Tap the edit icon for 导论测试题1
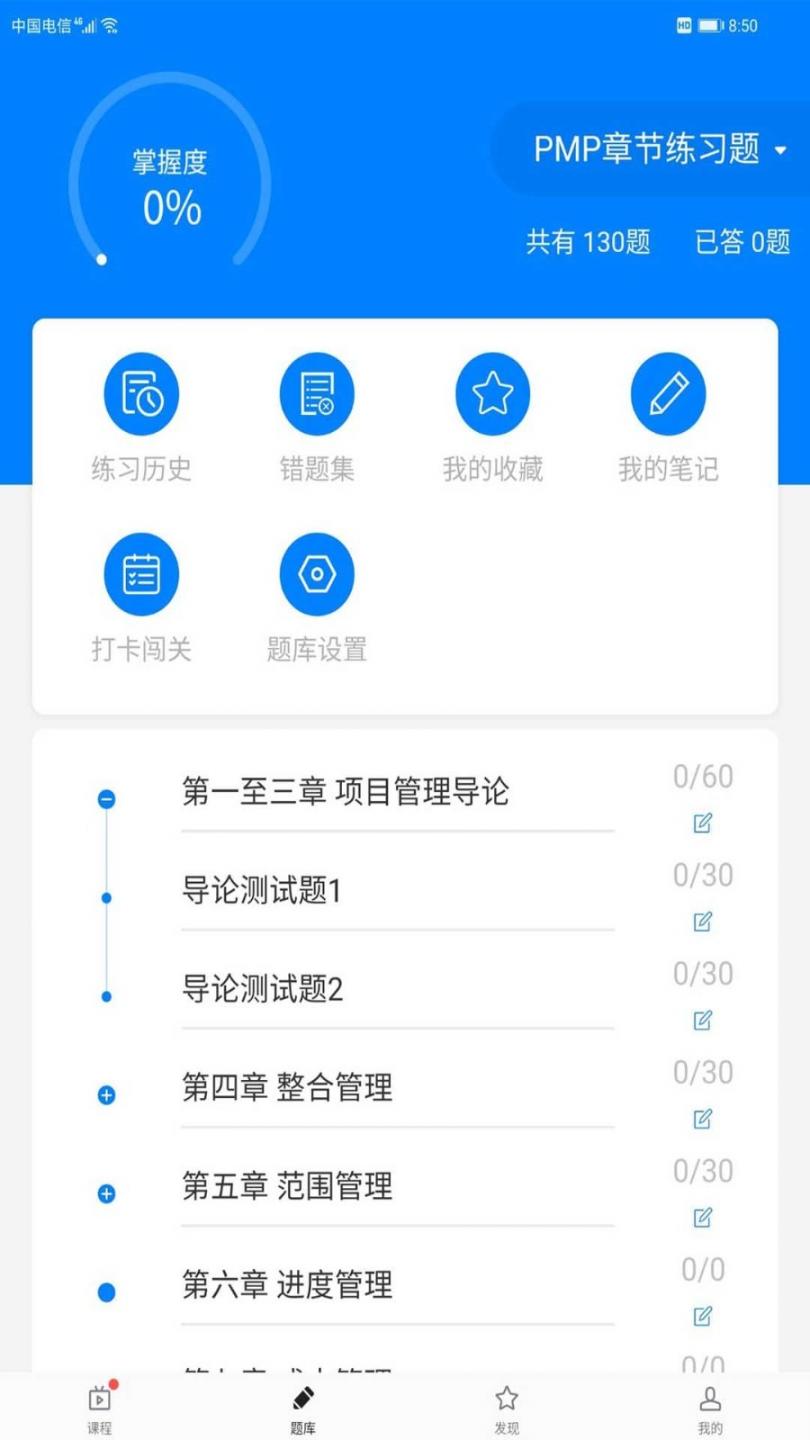Viewport: 810px width, 1440px height. click(x=703, y=922)
